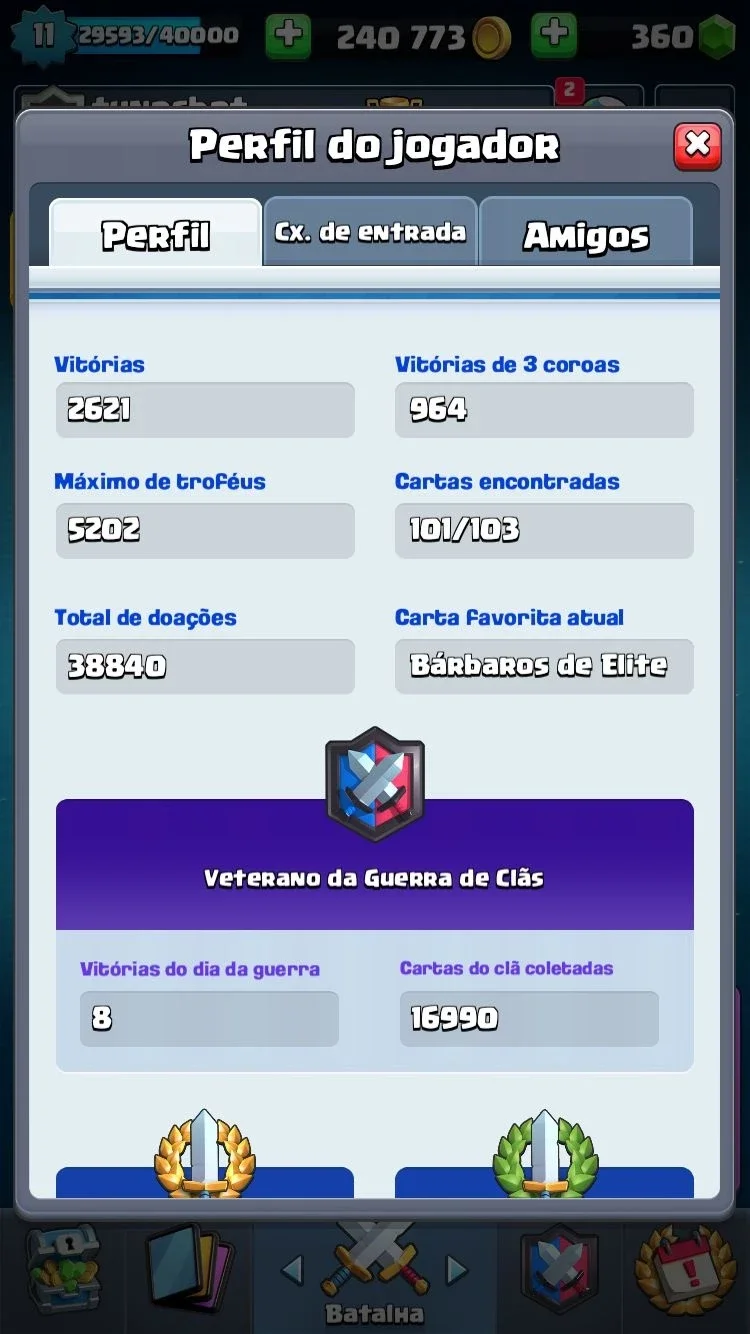Buy gems with the green plus button

554,35
